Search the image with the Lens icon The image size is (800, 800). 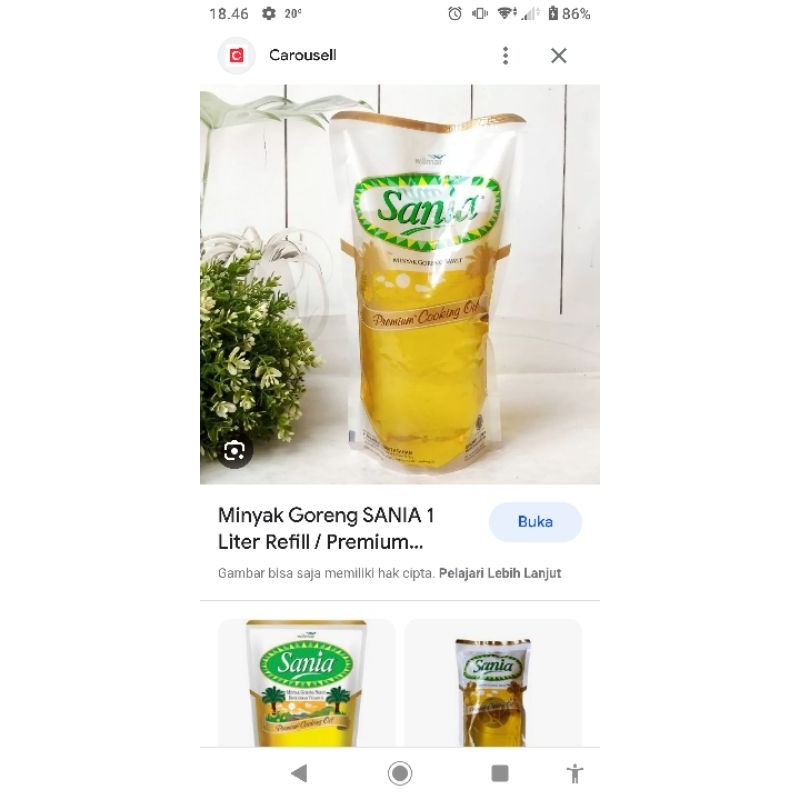point(234,451)
